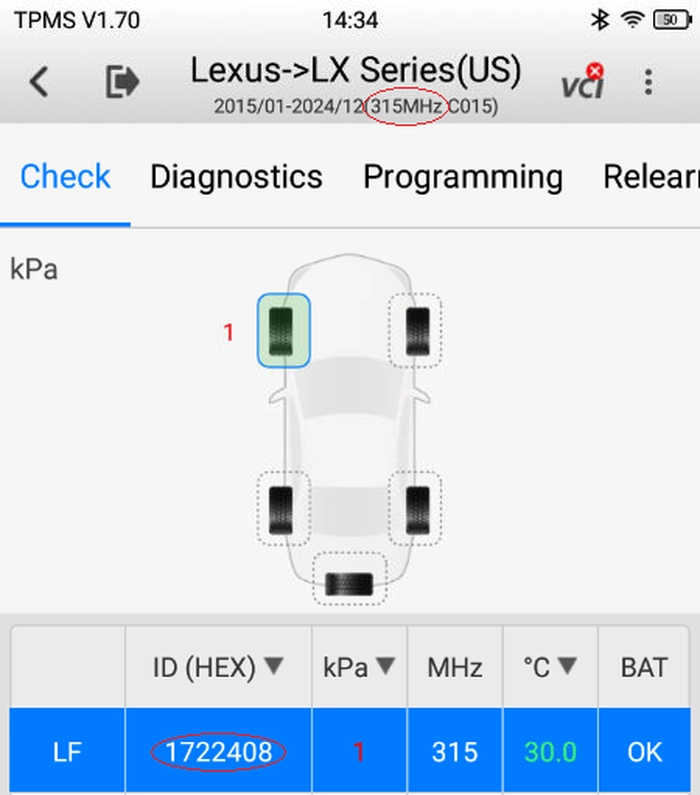
Task: Select the Check tab
Action: (x=65, y=176)
